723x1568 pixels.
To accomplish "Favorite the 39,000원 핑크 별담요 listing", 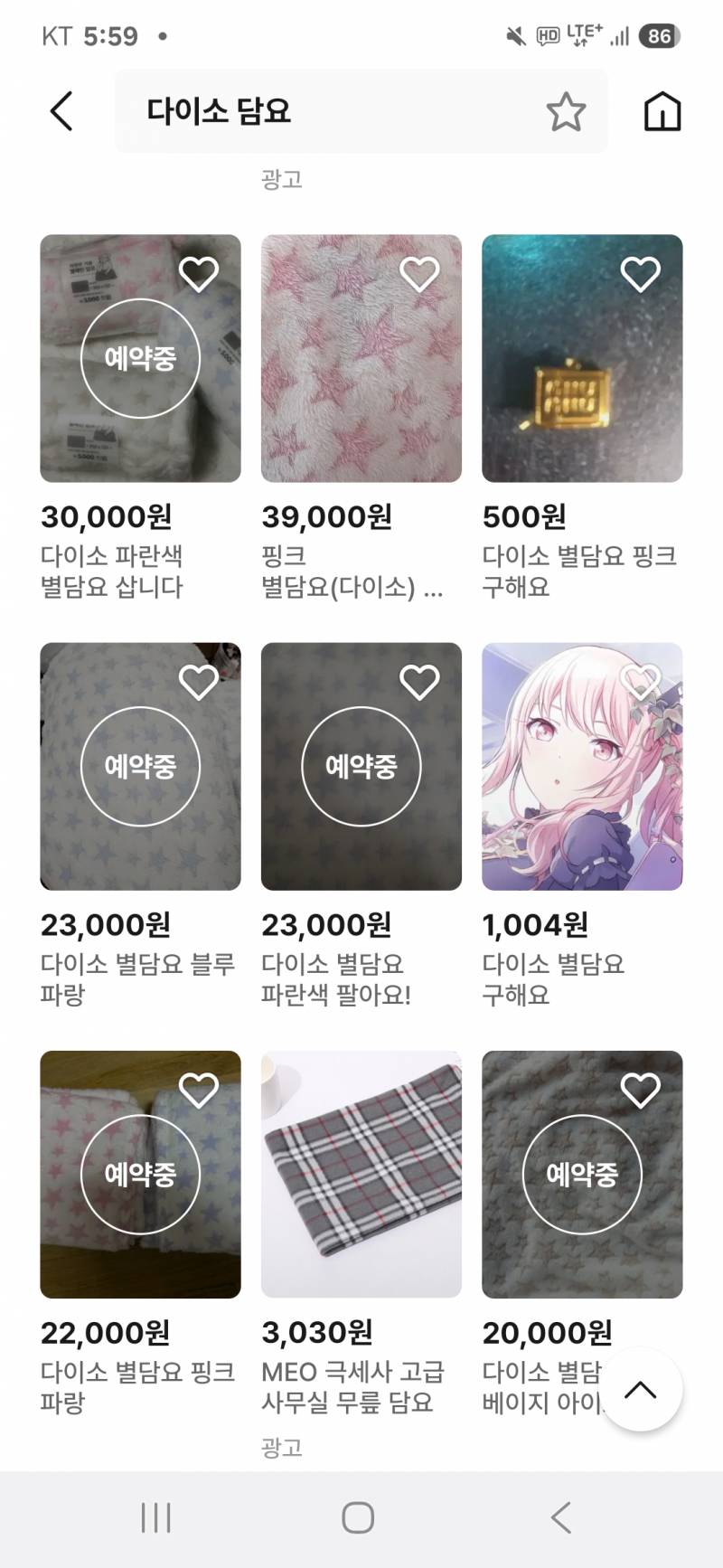I will [418, 271].
